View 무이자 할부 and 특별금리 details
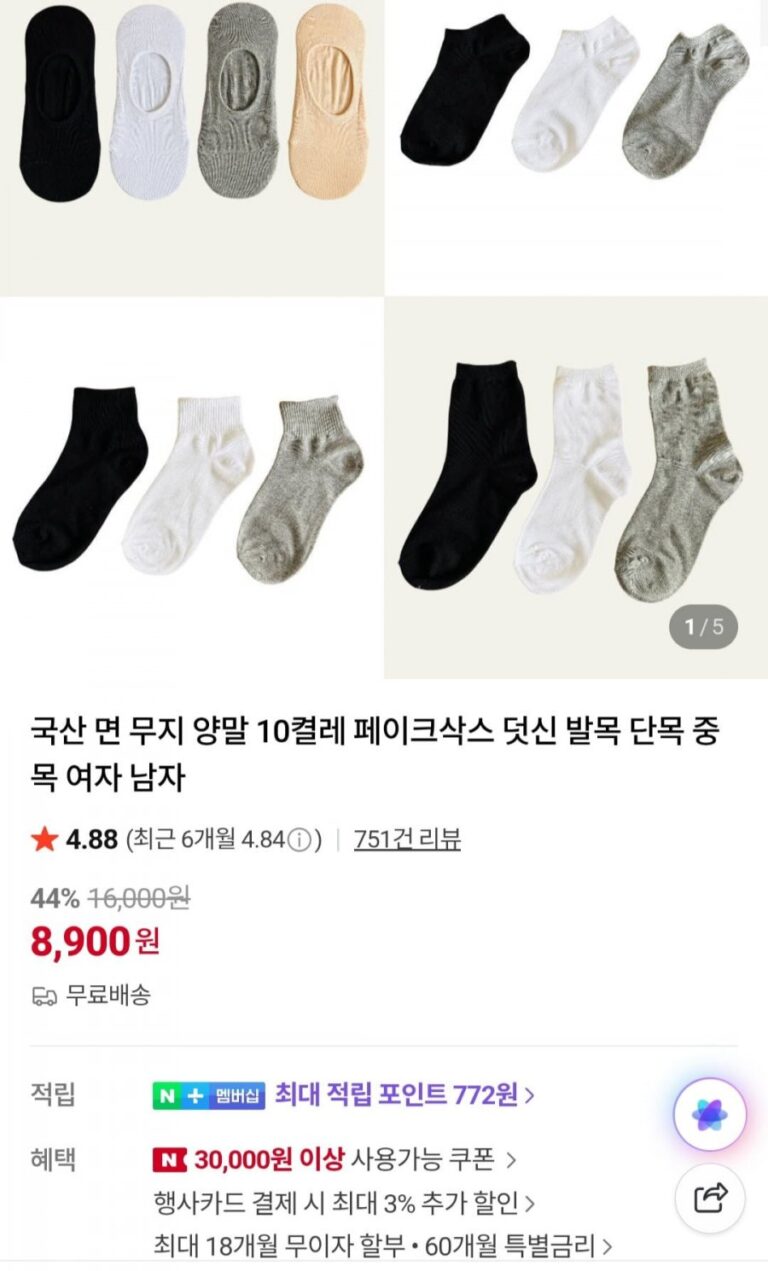768x1271 pixels. point(384,1246)
